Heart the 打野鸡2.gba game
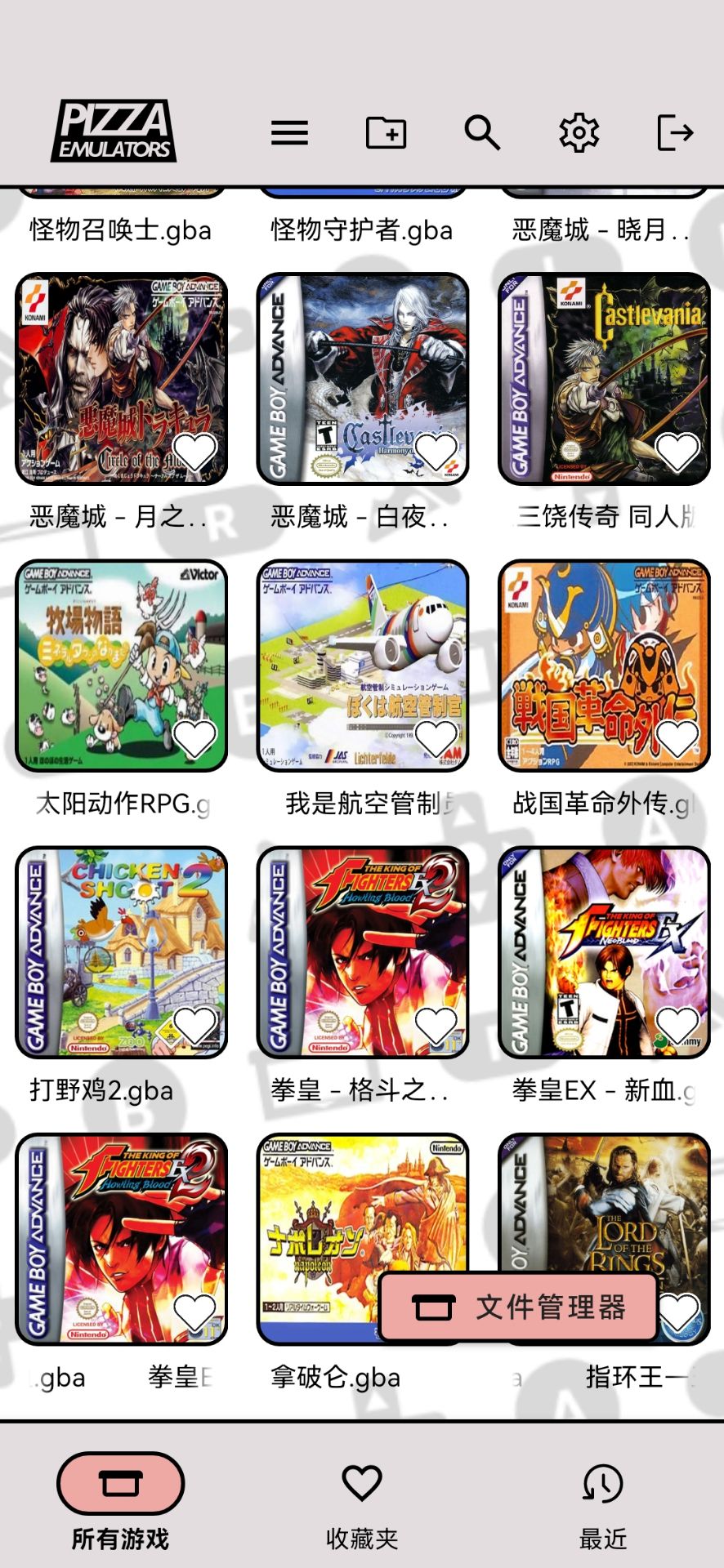Viewport: 724px width, 1568px height. (x=194, y=1026)
